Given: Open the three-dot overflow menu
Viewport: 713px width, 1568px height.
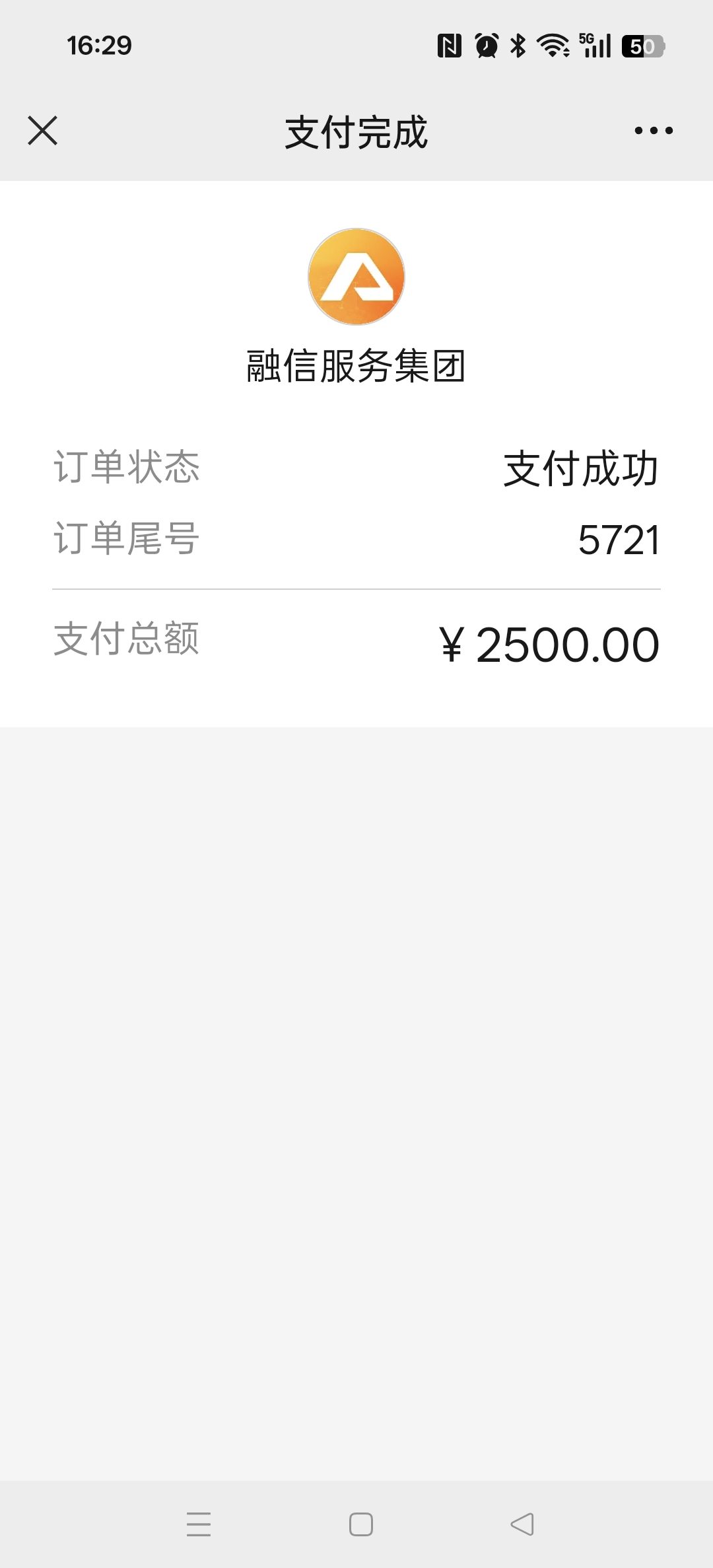Looking at the screenshot, I should click(x=654, y=131).
